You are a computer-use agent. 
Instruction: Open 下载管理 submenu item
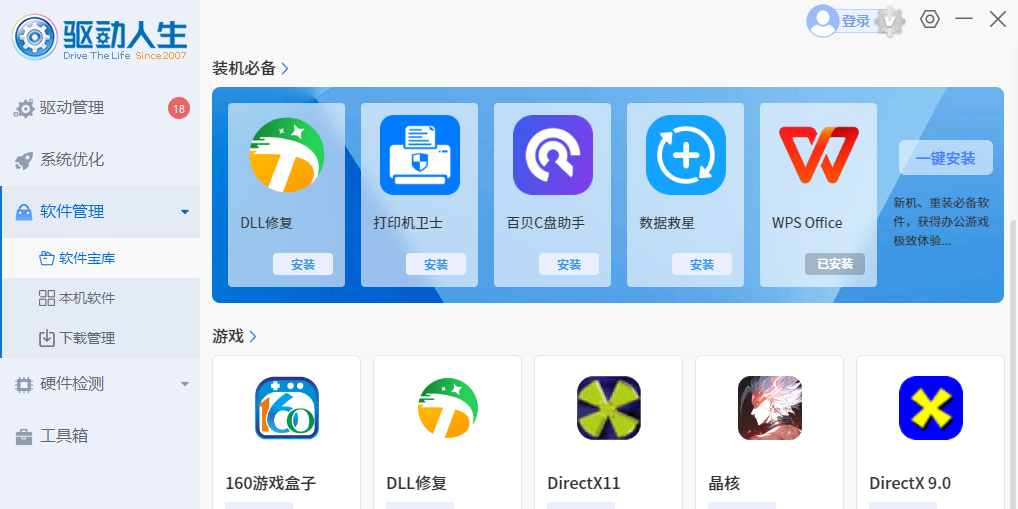point(87,338)
